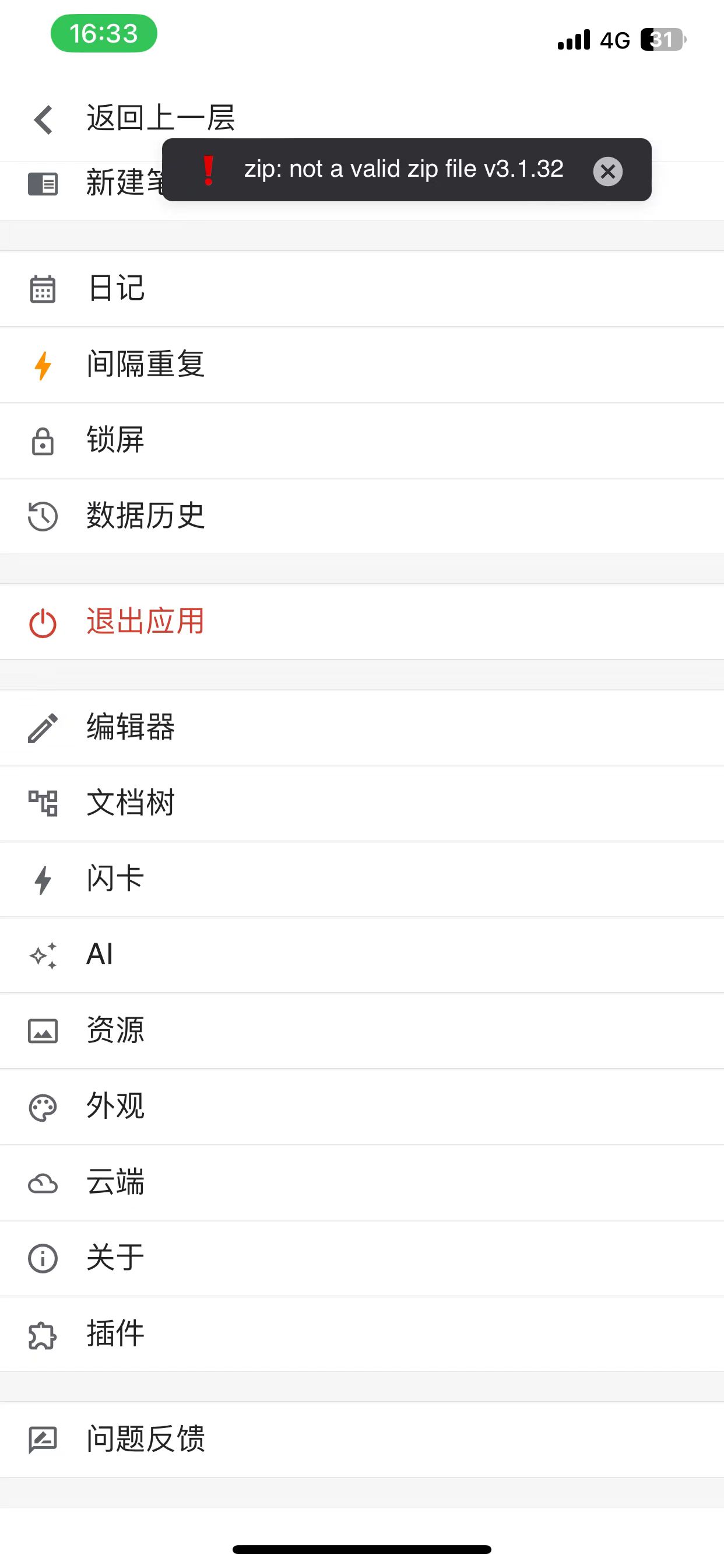Tap 锁屏 to lock the screen
724x1568 pixels.
click(115, 440)
